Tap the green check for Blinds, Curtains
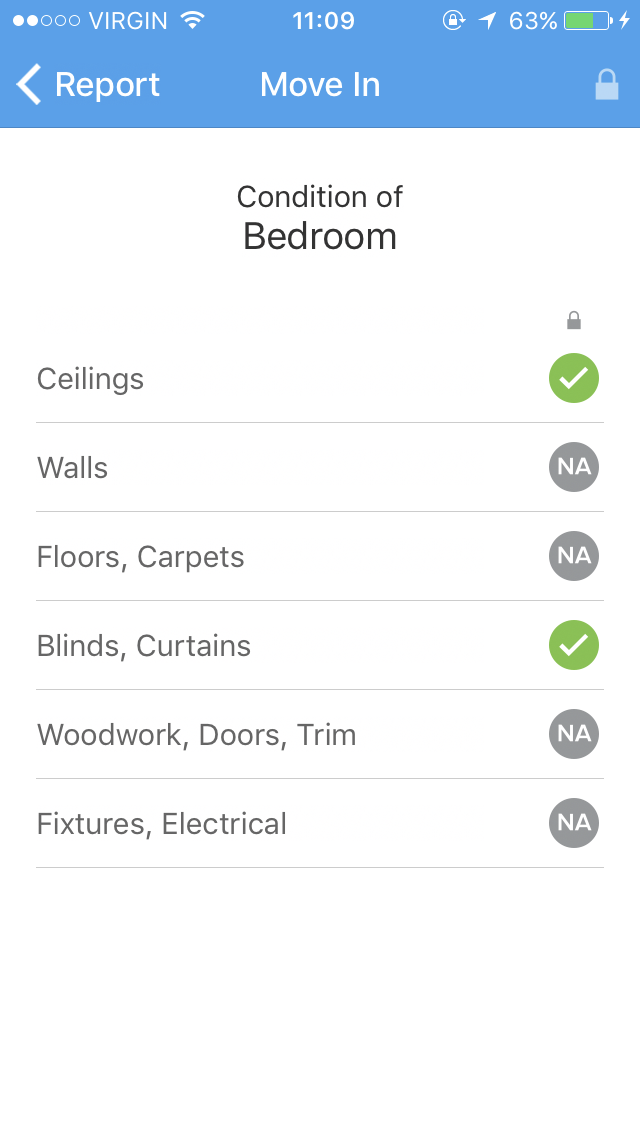The height and width of the screenshot is (1136, 640). [573, 646]
